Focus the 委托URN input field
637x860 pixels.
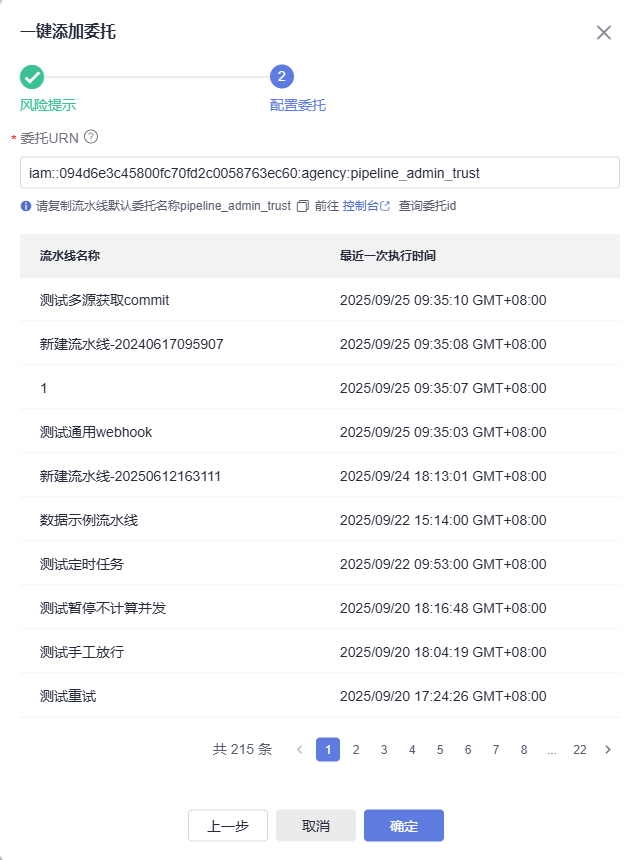(x=320, y=173)
